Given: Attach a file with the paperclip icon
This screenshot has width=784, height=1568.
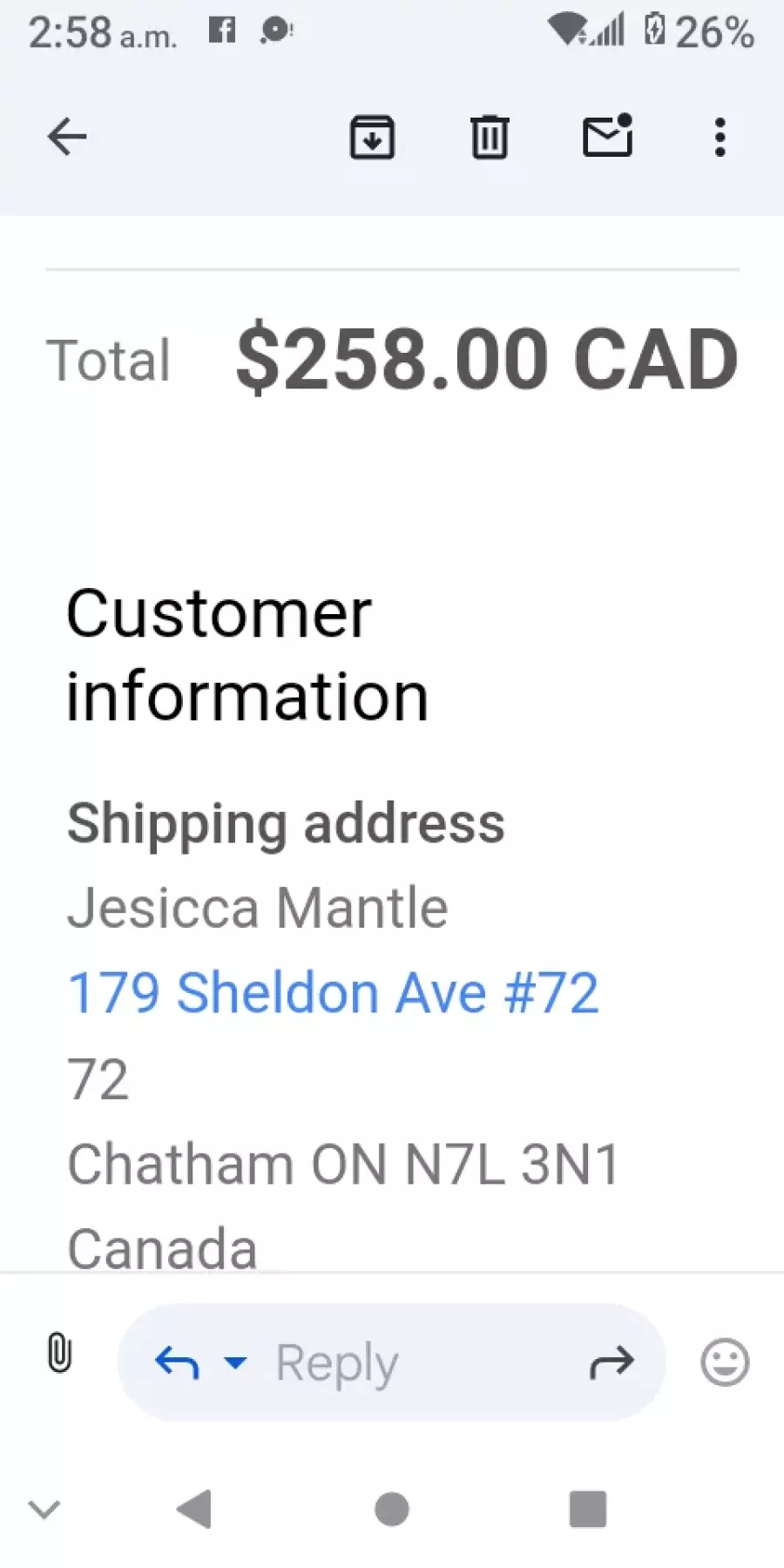Looking at the screenshot, I should pyautogui.click(x=59, y=1353).
